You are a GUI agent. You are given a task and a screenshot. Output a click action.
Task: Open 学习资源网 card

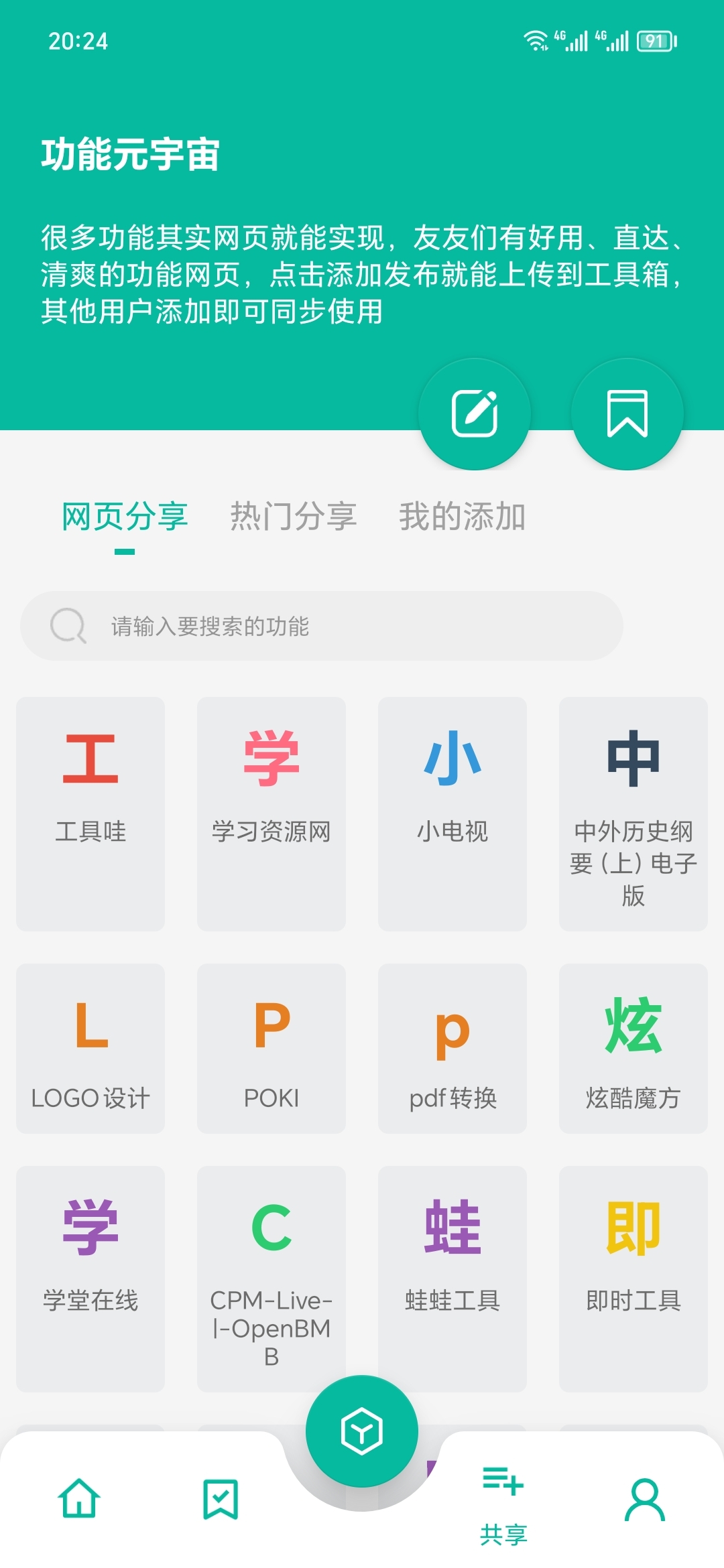tap(271, 813)
